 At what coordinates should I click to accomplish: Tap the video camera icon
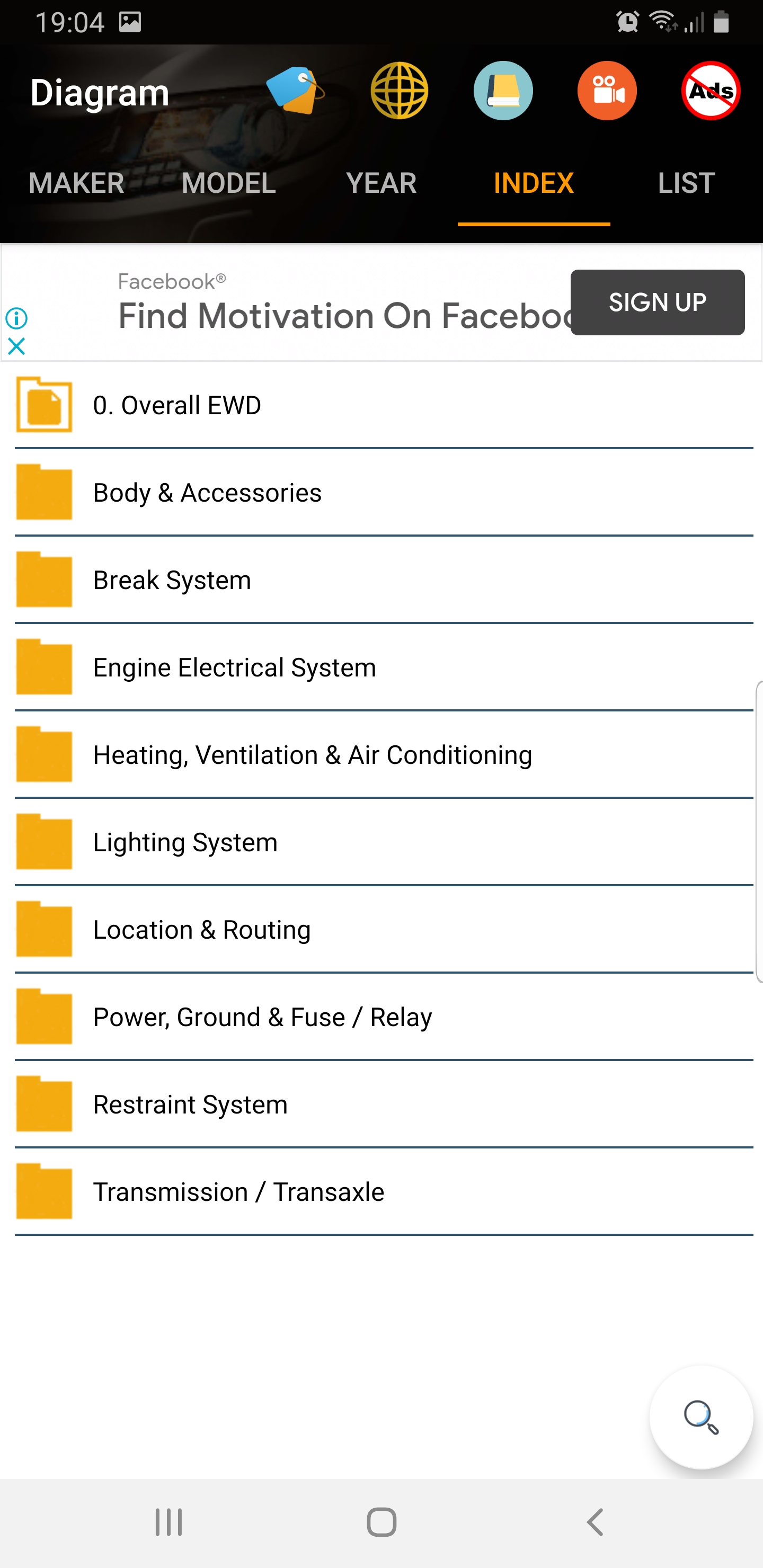(607, 91)
